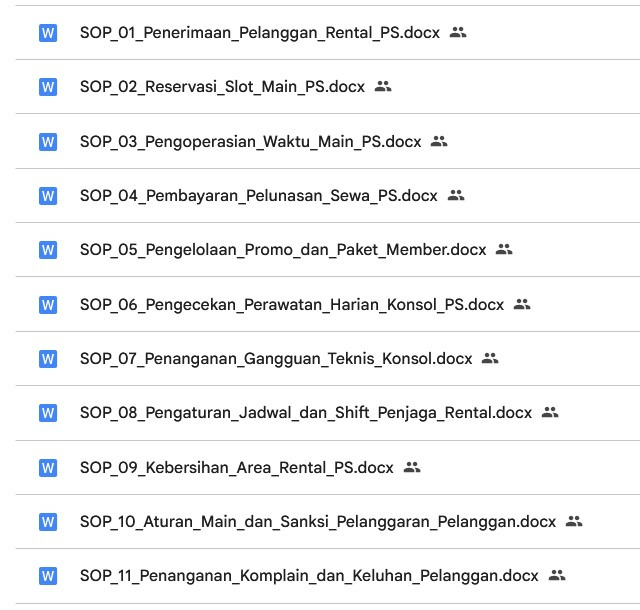Screen dimensions: 640x610
Task: Open SOP_05_Pengelolaan_Promo_dan_Paket_Member.docx
Action: [x=282, y=250]
